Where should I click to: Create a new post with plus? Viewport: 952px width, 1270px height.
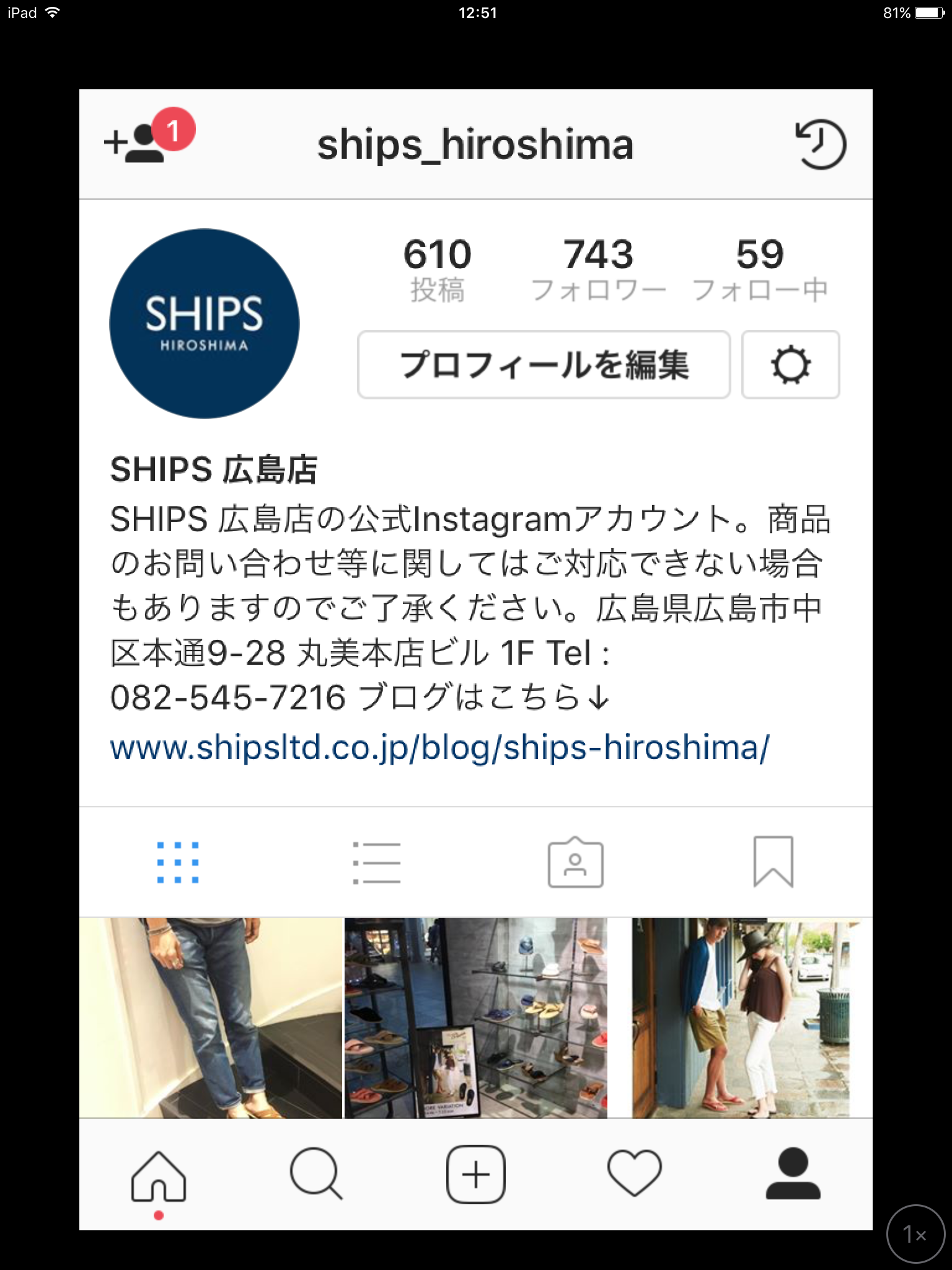coord(475,1175)
